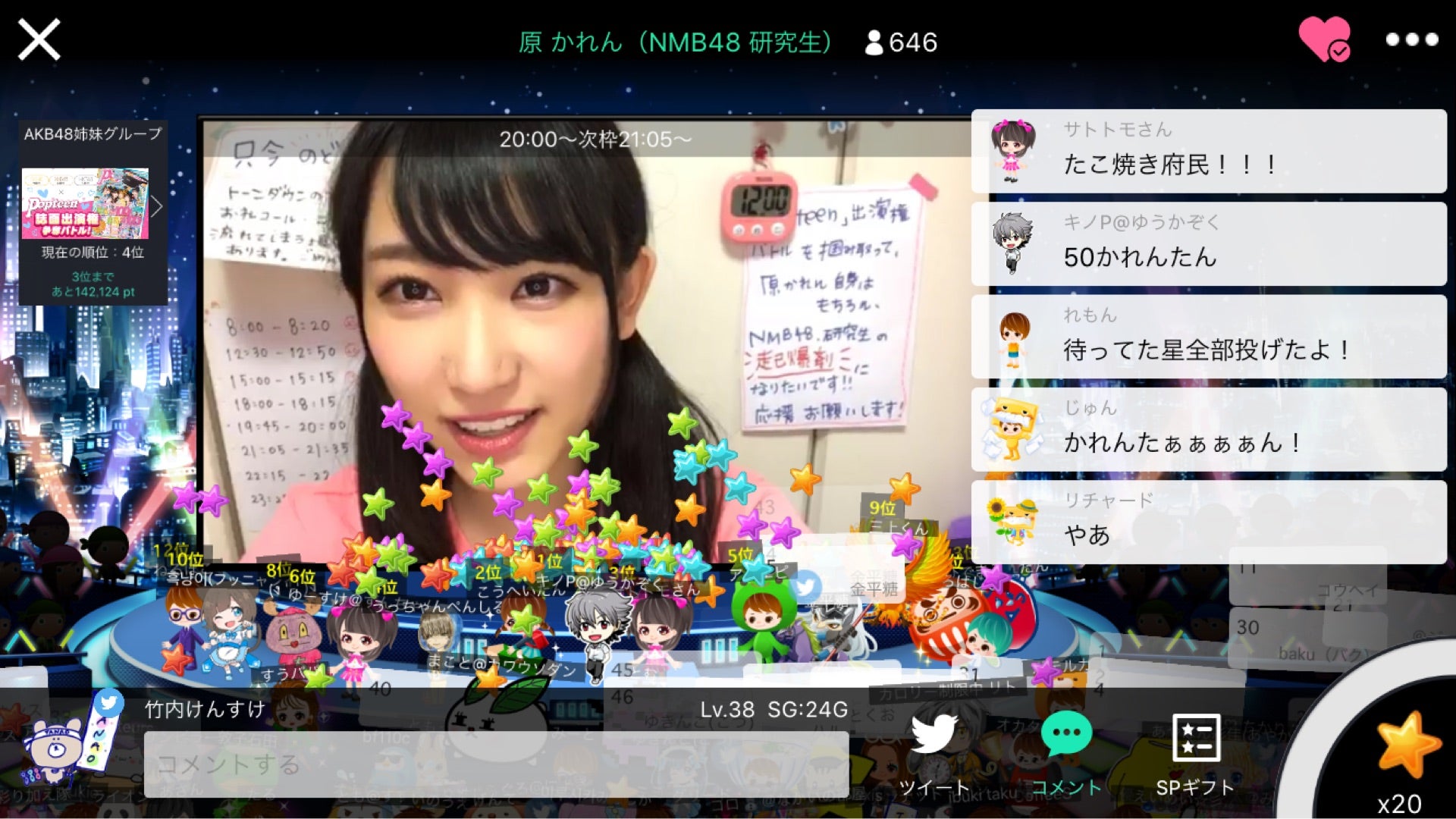Viewport: 1456px width, 819px height.
Task: Tap the コメントする comment field
Action: coord(496,764)
